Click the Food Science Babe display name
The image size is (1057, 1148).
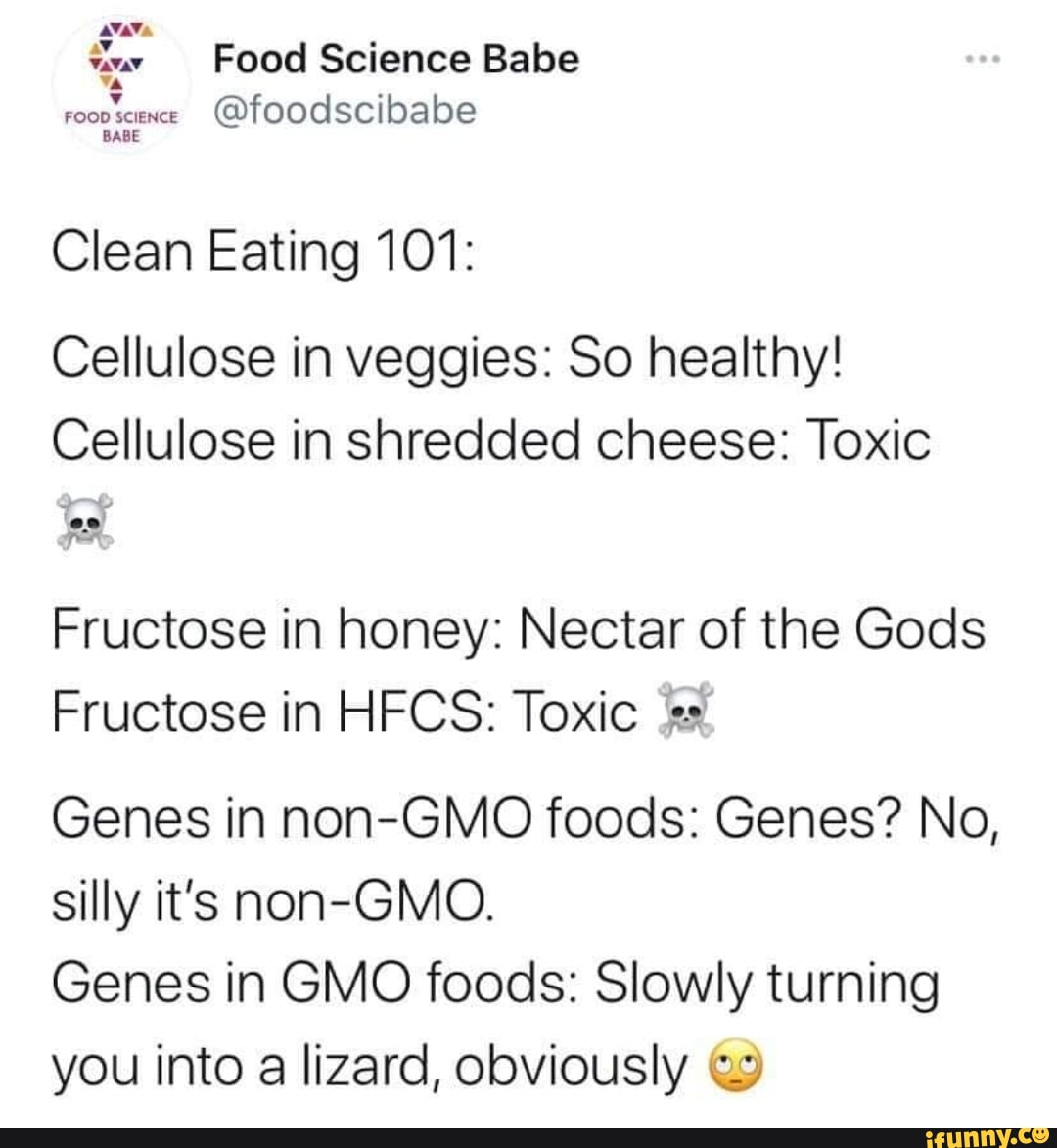click(x=397, y=59)
